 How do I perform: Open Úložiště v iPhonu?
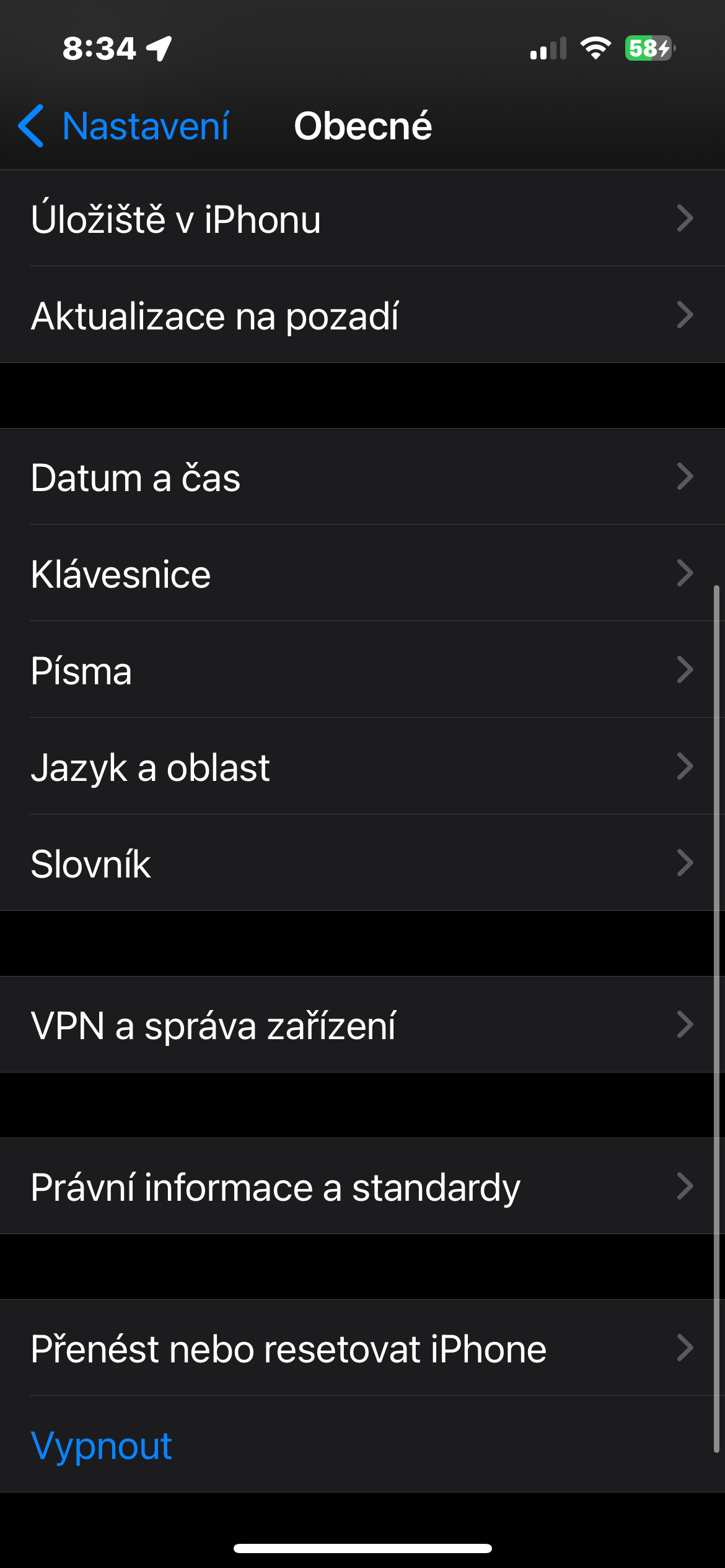tap(362, 219)
